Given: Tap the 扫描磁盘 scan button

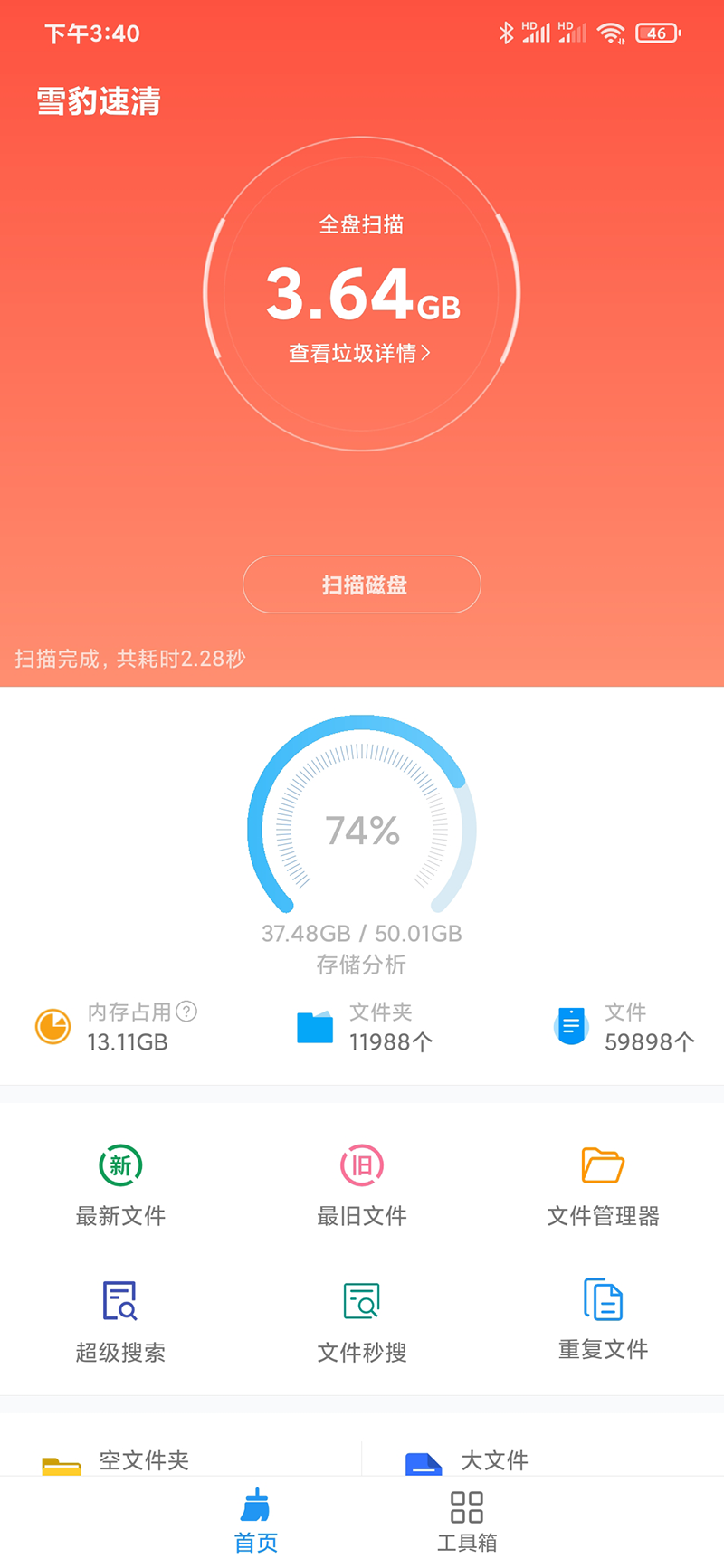Looking at the screenshot, I should click(361, 584).
